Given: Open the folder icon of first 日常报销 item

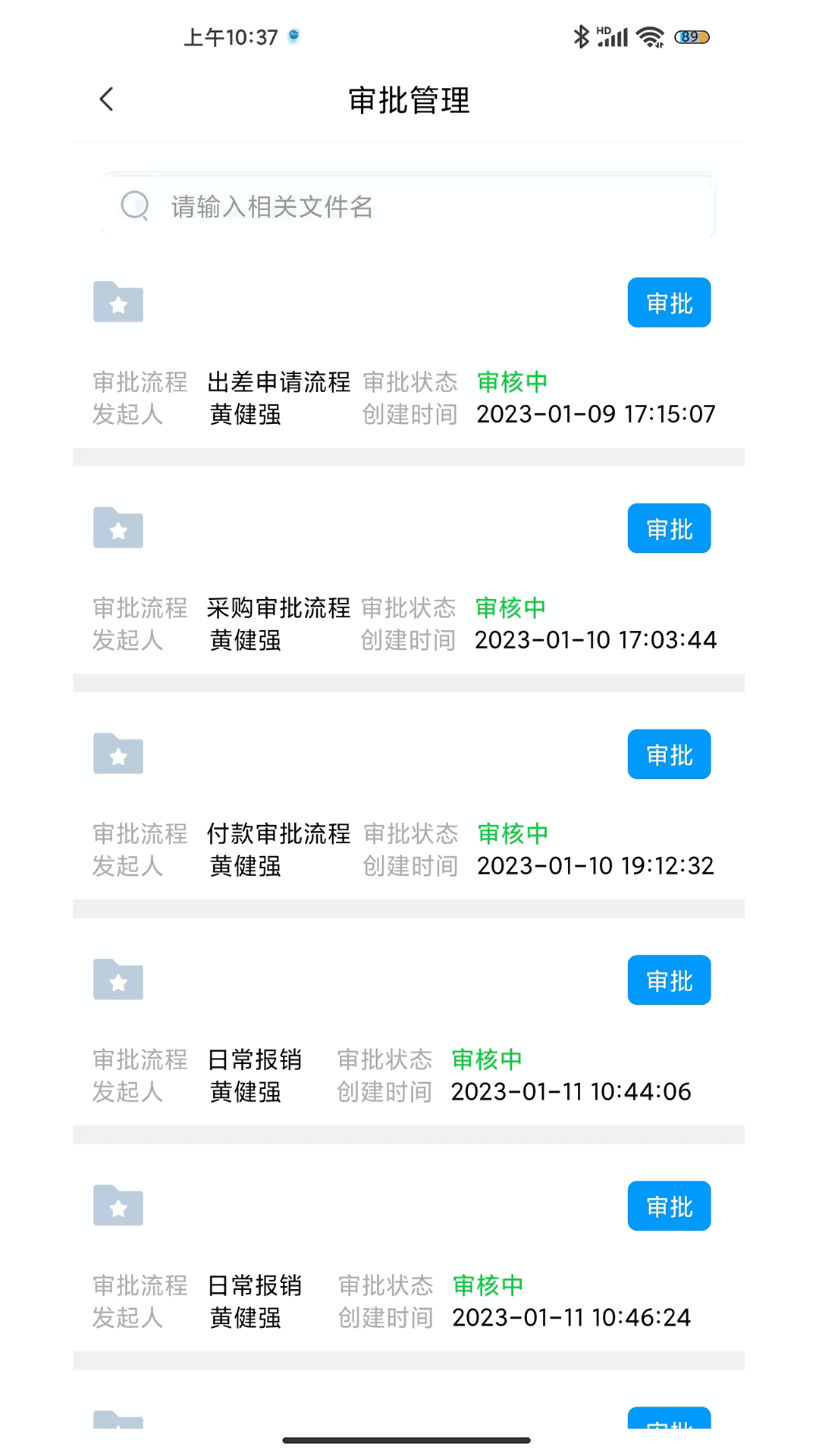Looking at the screenshot, I should [118, 980].
